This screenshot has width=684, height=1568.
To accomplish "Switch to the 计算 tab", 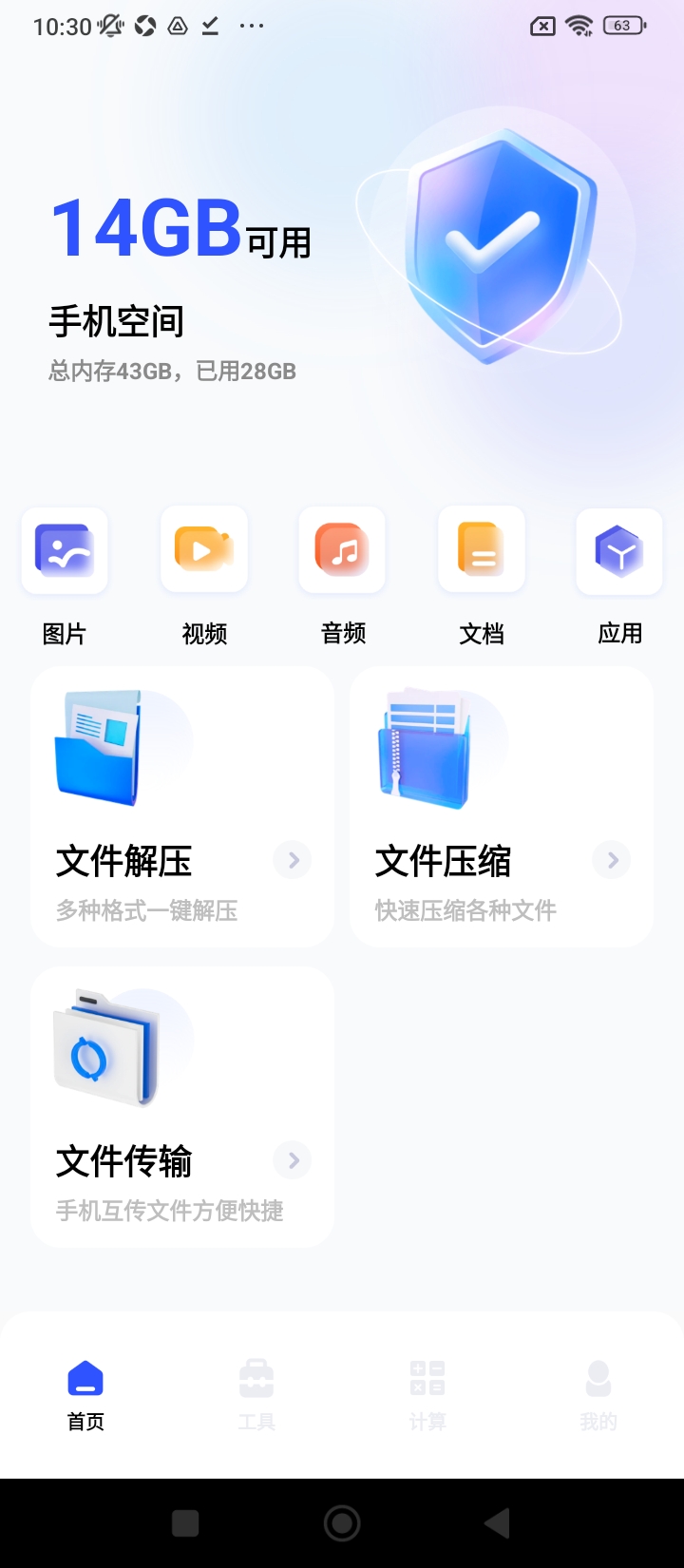I will (x=427, y=1394).
